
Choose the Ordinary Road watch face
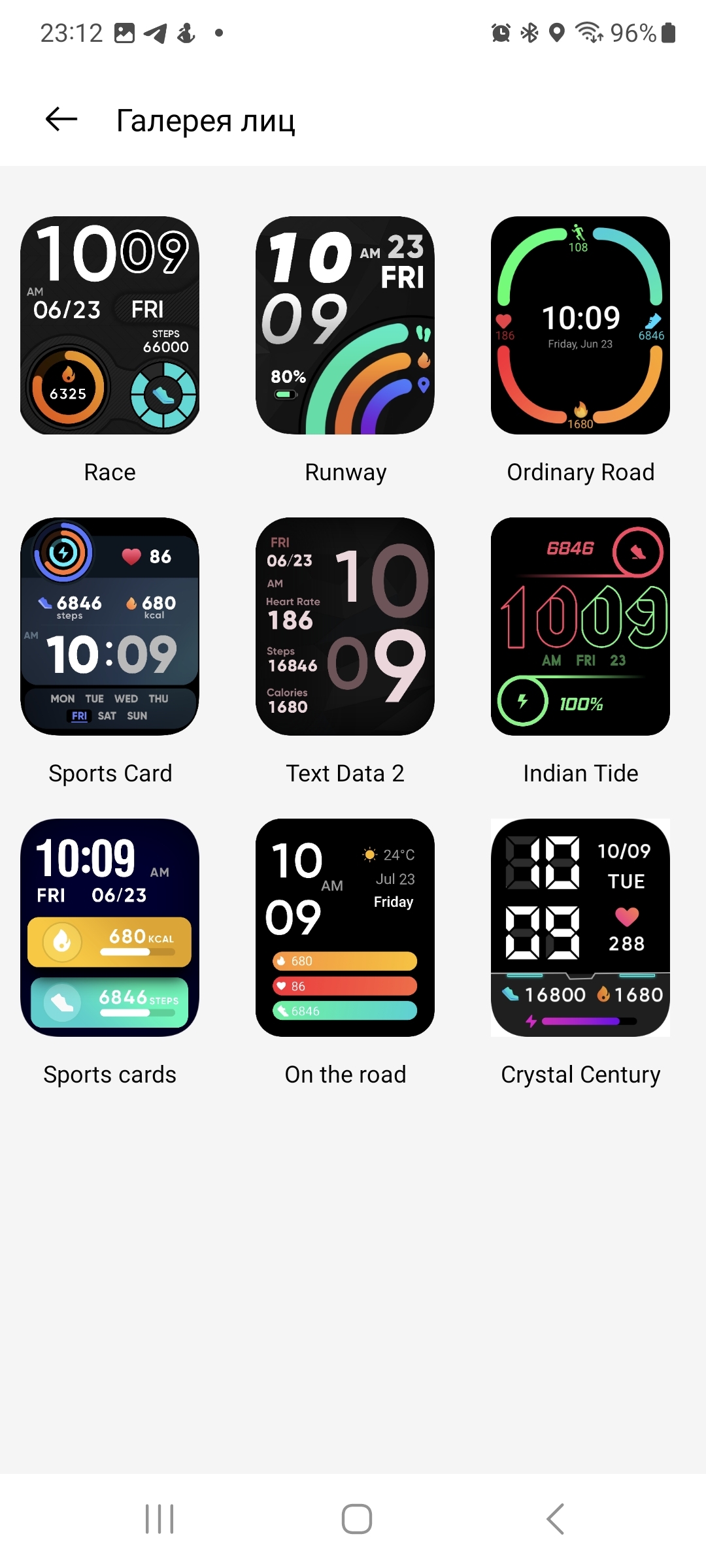click(x=580, y=325)
